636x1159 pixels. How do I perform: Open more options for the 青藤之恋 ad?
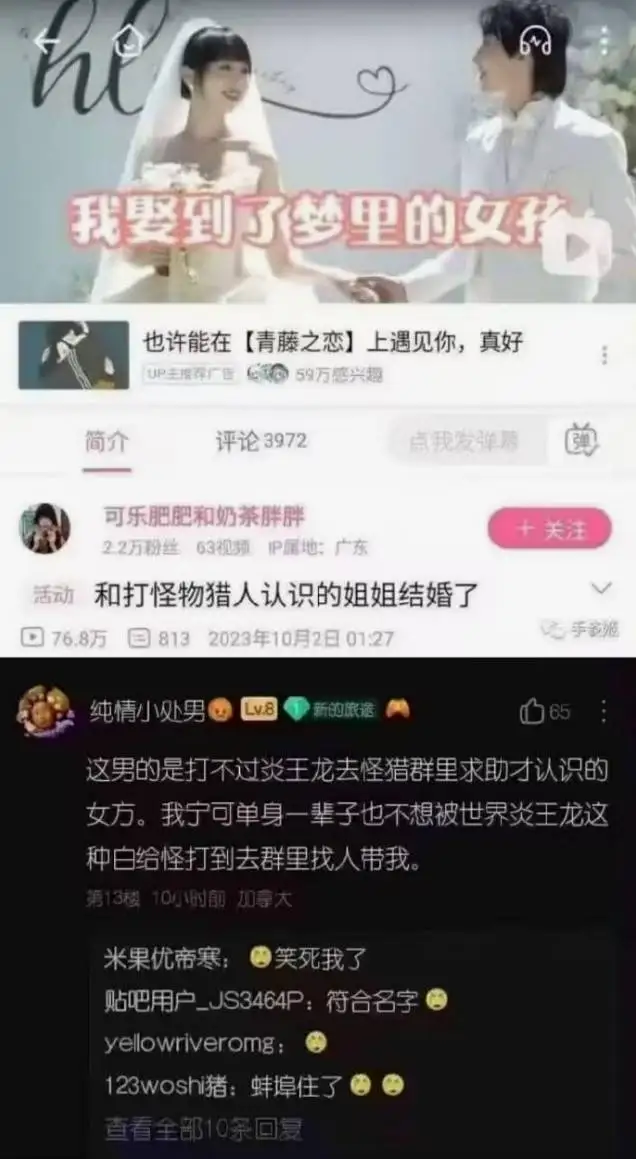coord(604,356)
